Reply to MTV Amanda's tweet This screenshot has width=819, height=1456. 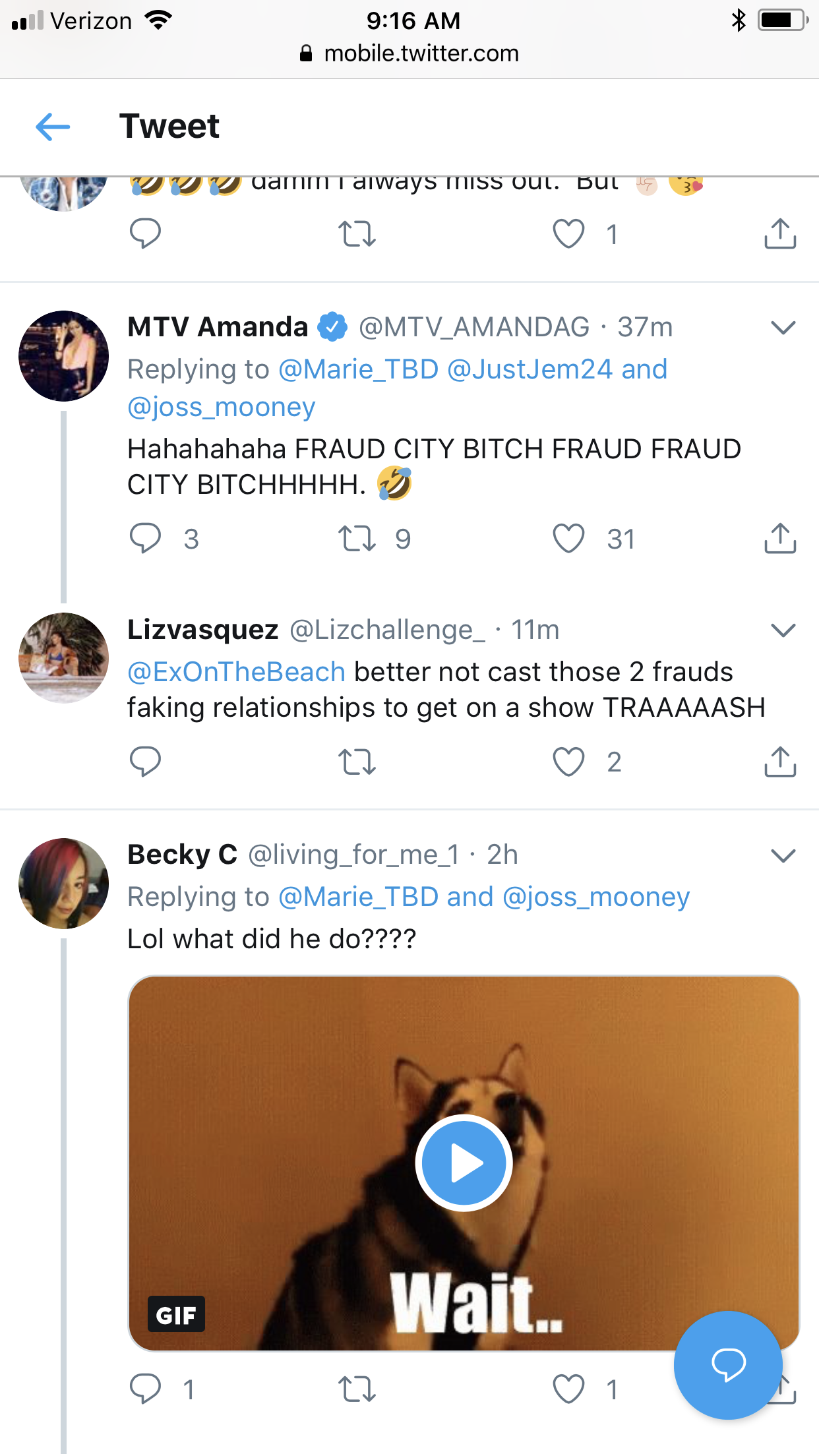point(145,539)
